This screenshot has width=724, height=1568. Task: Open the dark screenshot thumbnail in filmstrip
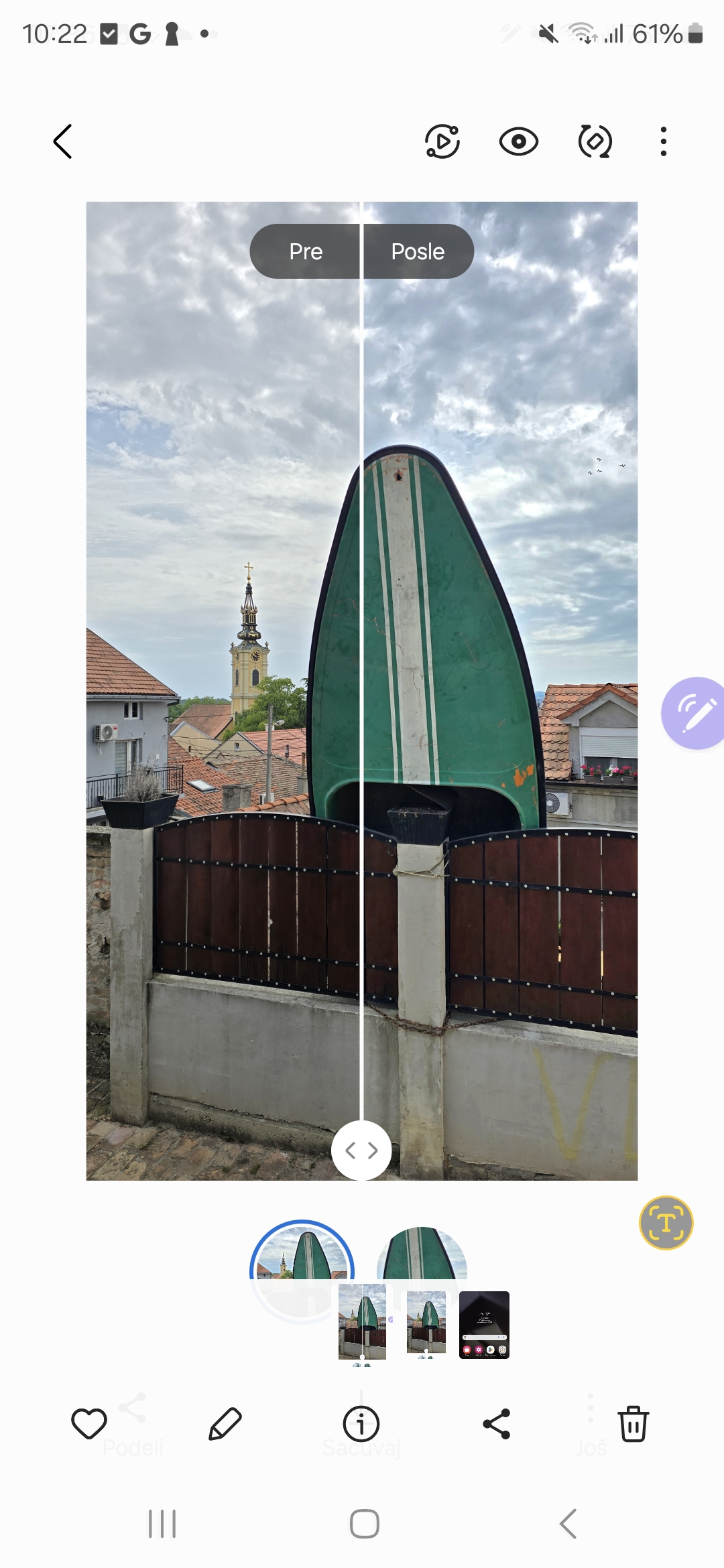point(484,1325)
